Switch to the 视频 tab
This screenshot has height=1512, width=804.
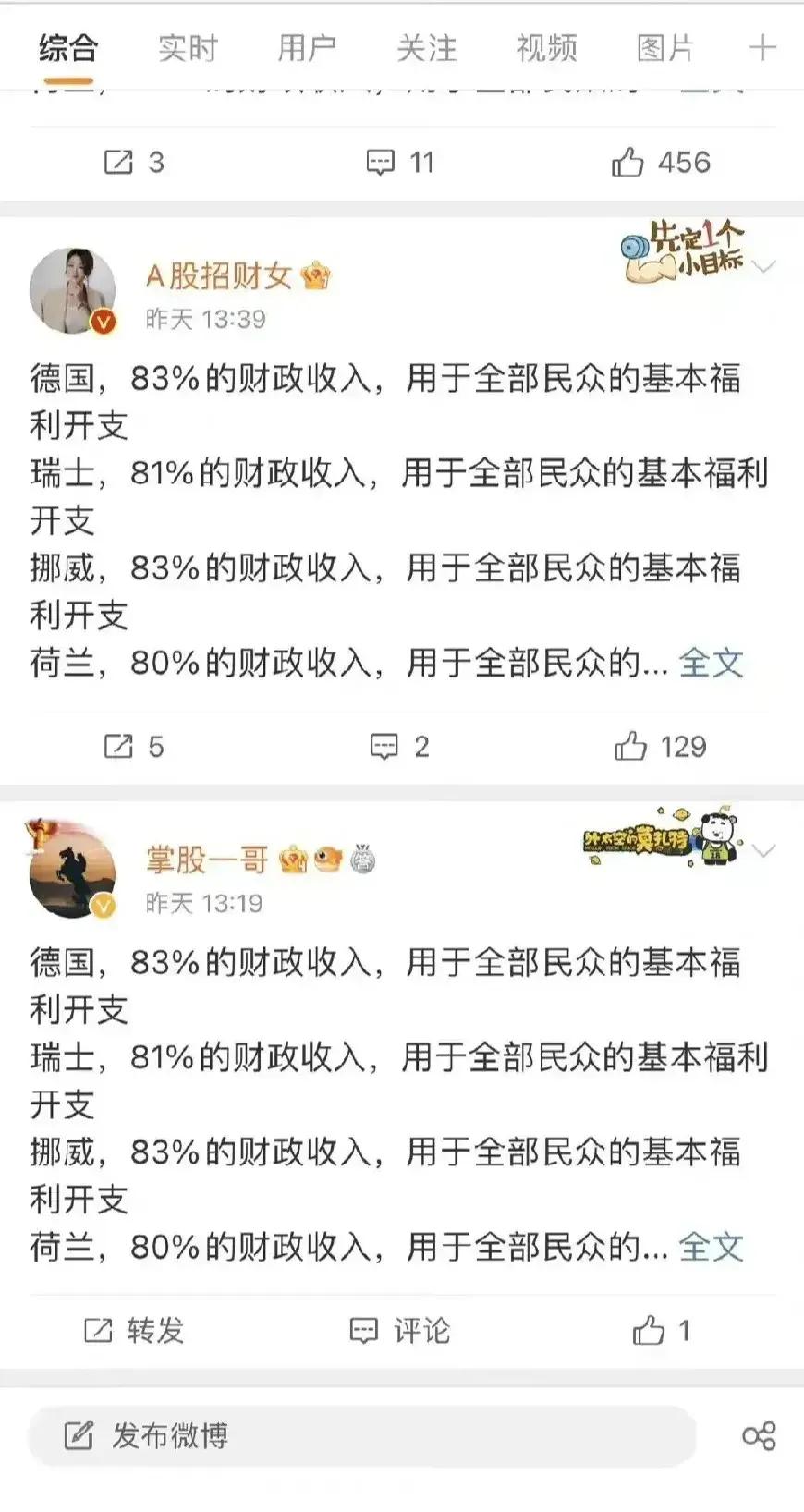click(x=546, y=48)
